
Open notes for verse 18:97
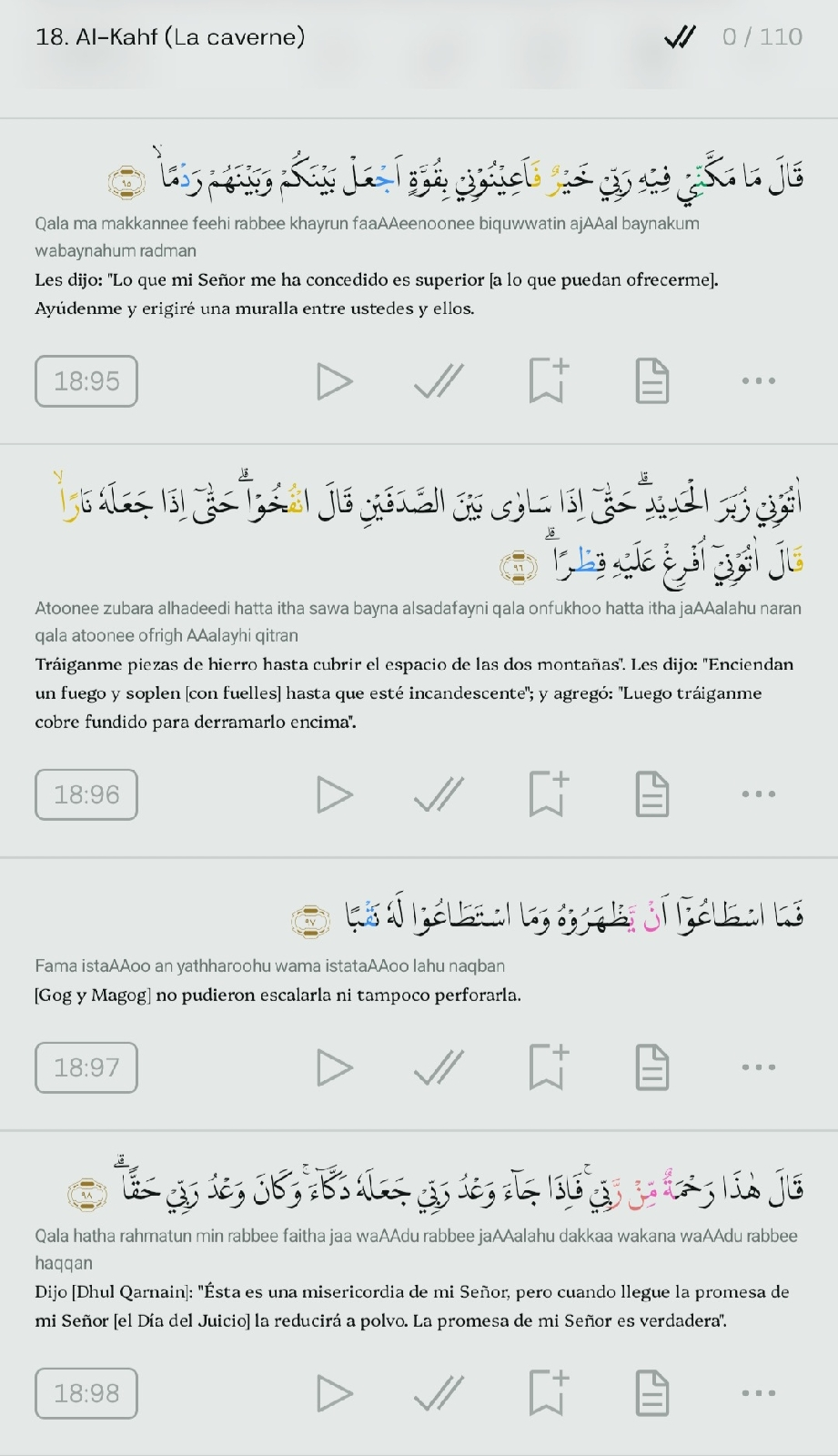pyautogui.click(x=651, y=1067)
